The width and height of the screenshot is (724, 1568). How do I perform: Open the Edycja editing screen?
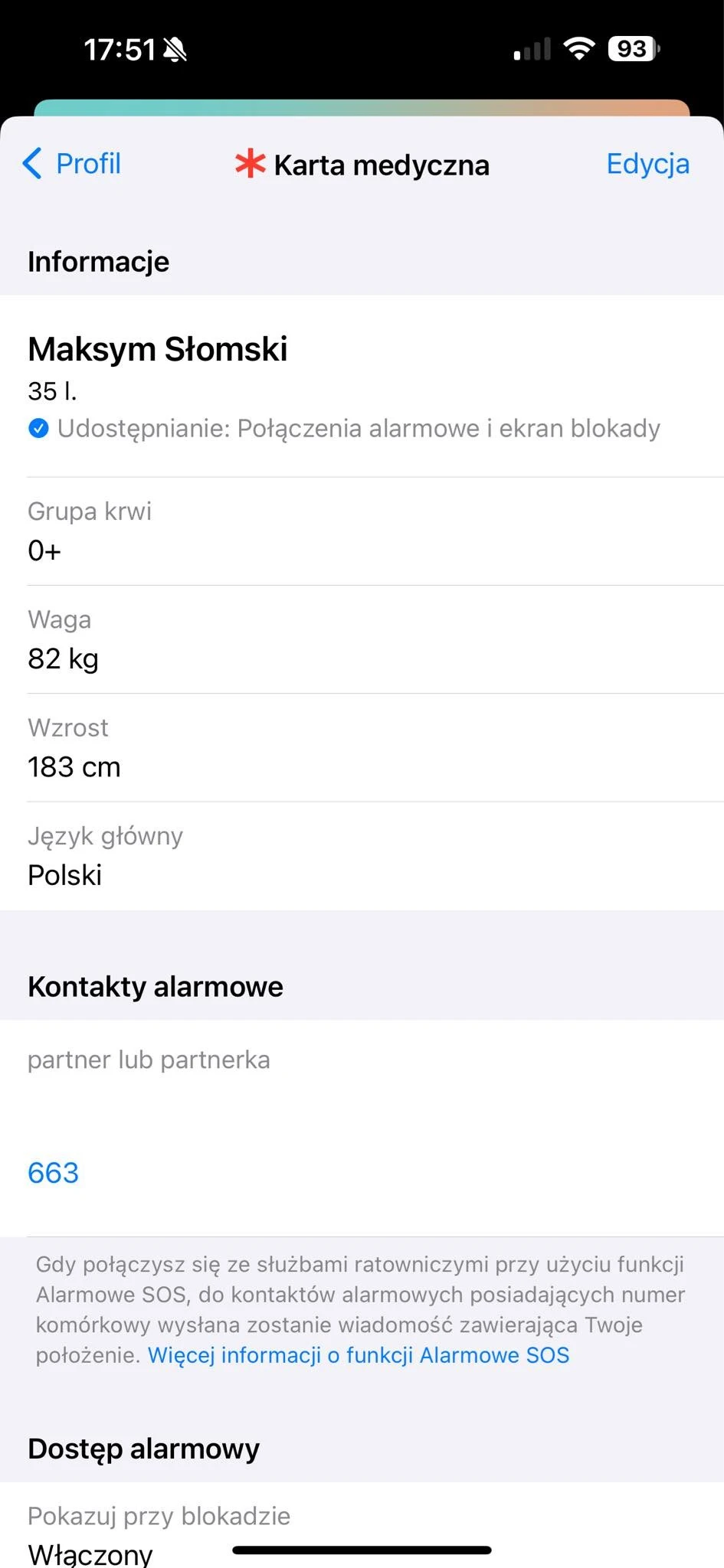coord(647,164)
